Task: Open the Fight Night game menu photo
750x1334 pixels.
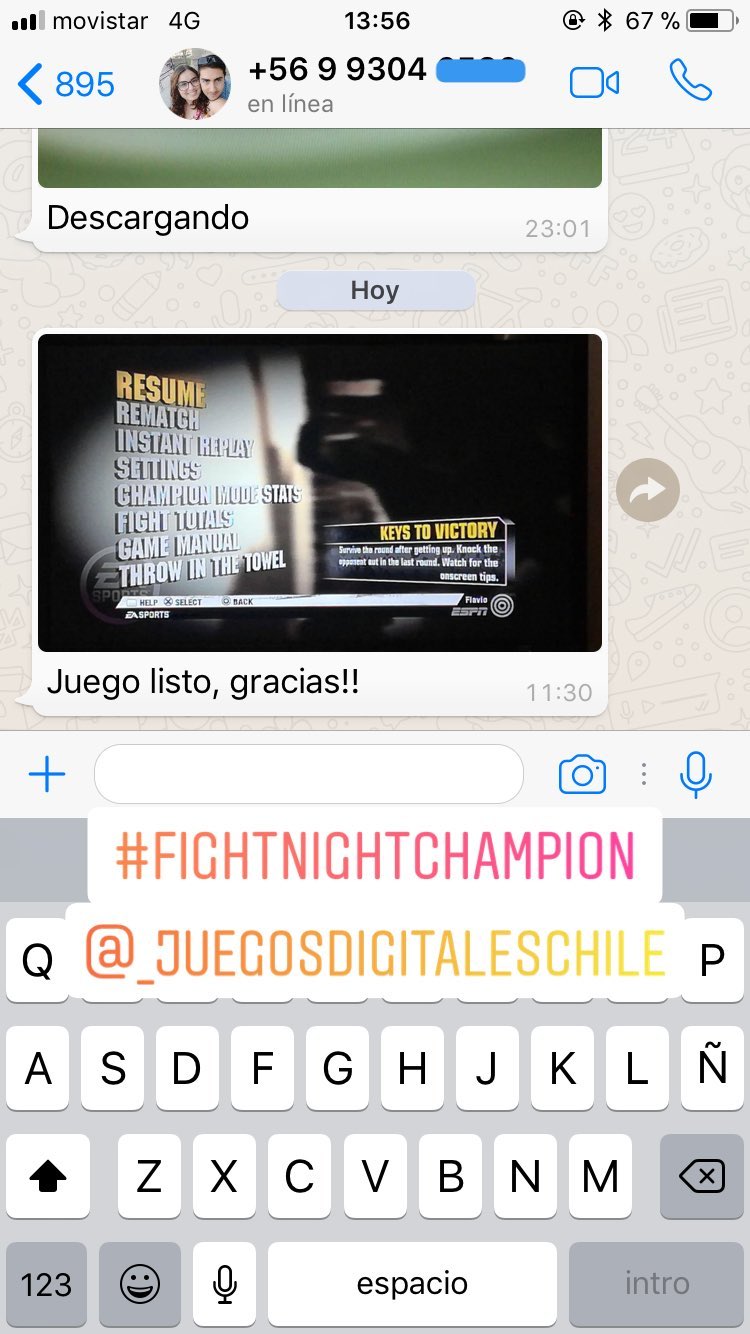Action: coord(320,493)
